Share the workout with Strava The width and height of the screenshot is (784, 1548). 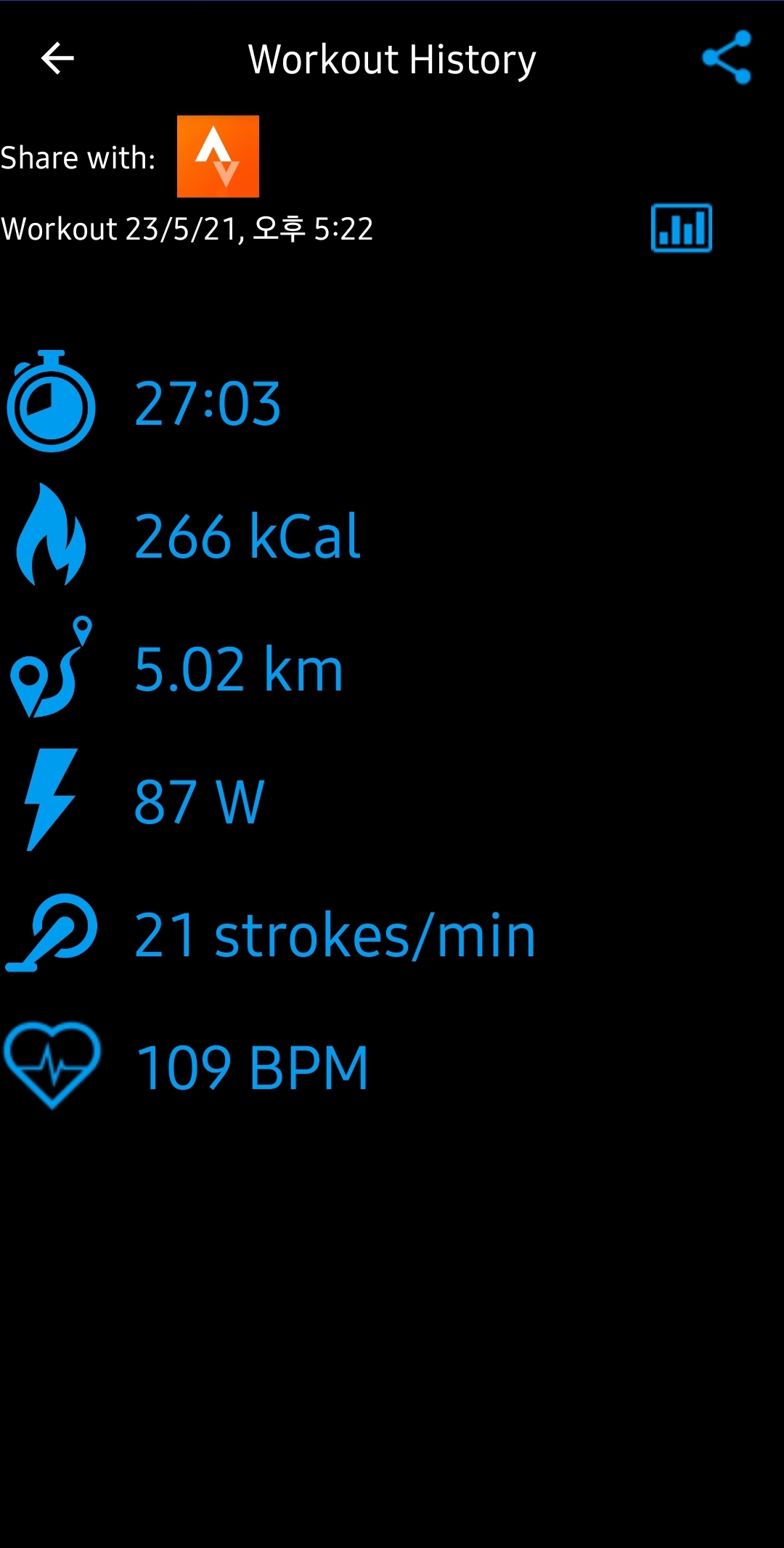[218, 156]
